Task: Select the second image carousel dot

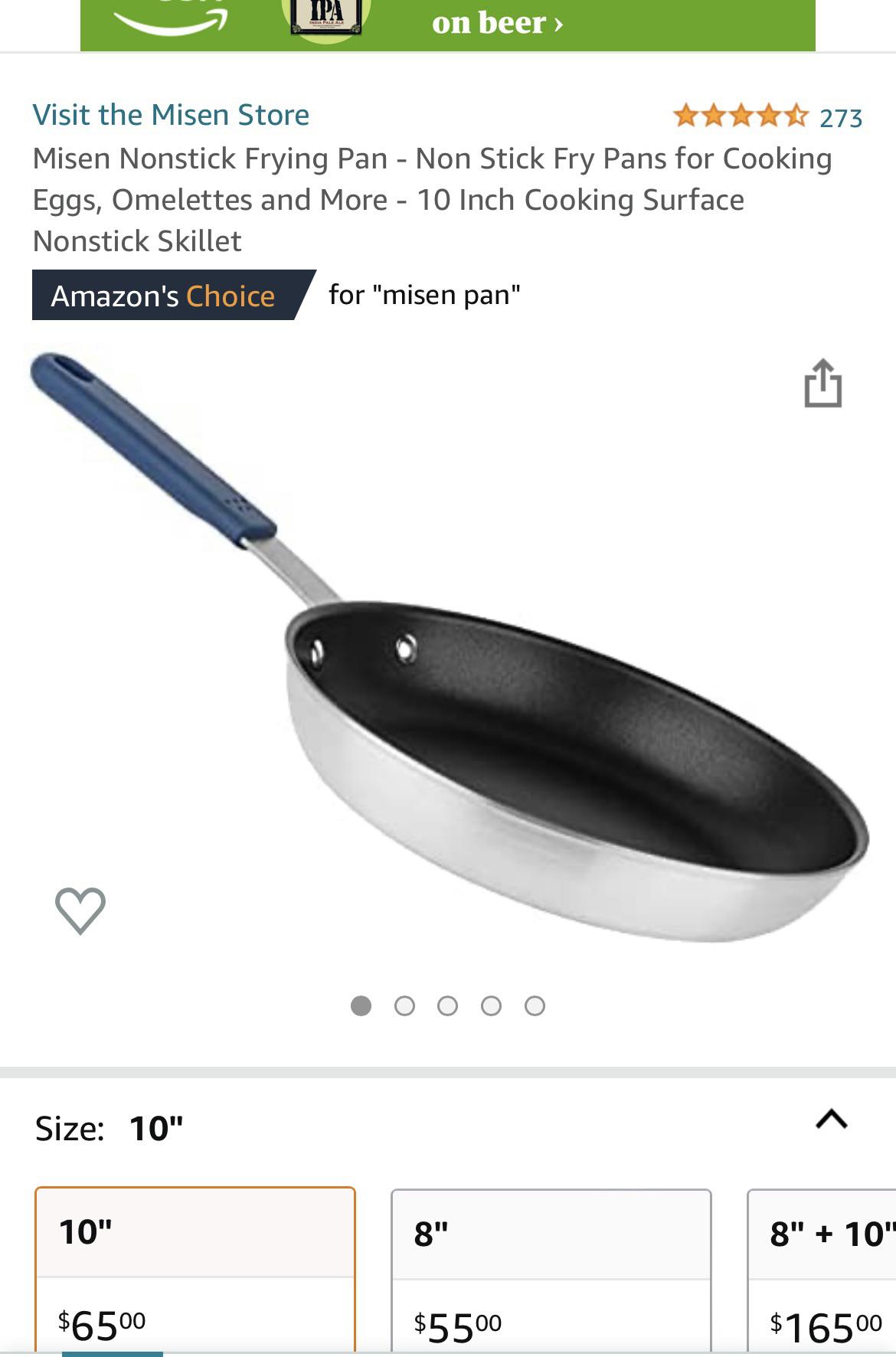Action: 404,1005
